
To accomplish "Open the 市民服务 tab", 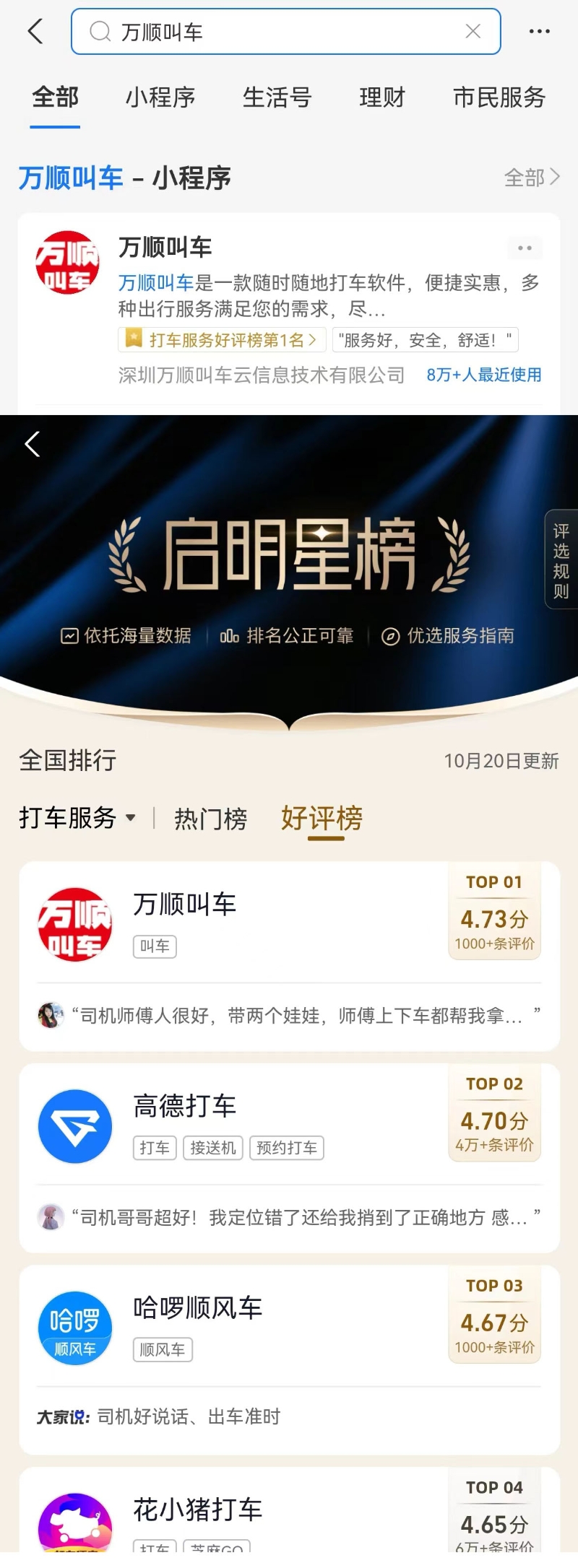I will [499, 97].
